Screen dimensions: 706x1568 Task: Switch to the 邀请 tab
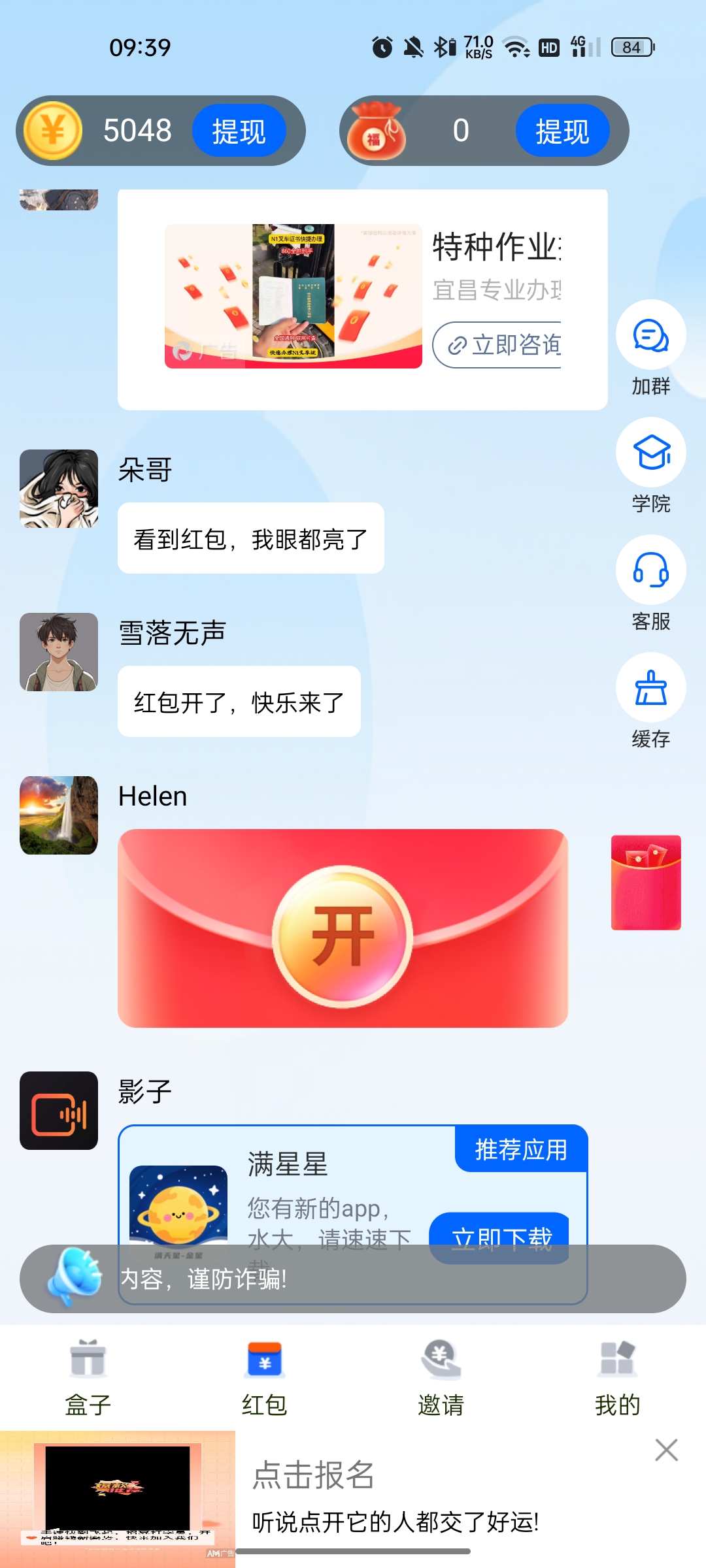pyautogui.click(x=441, y=1375)
